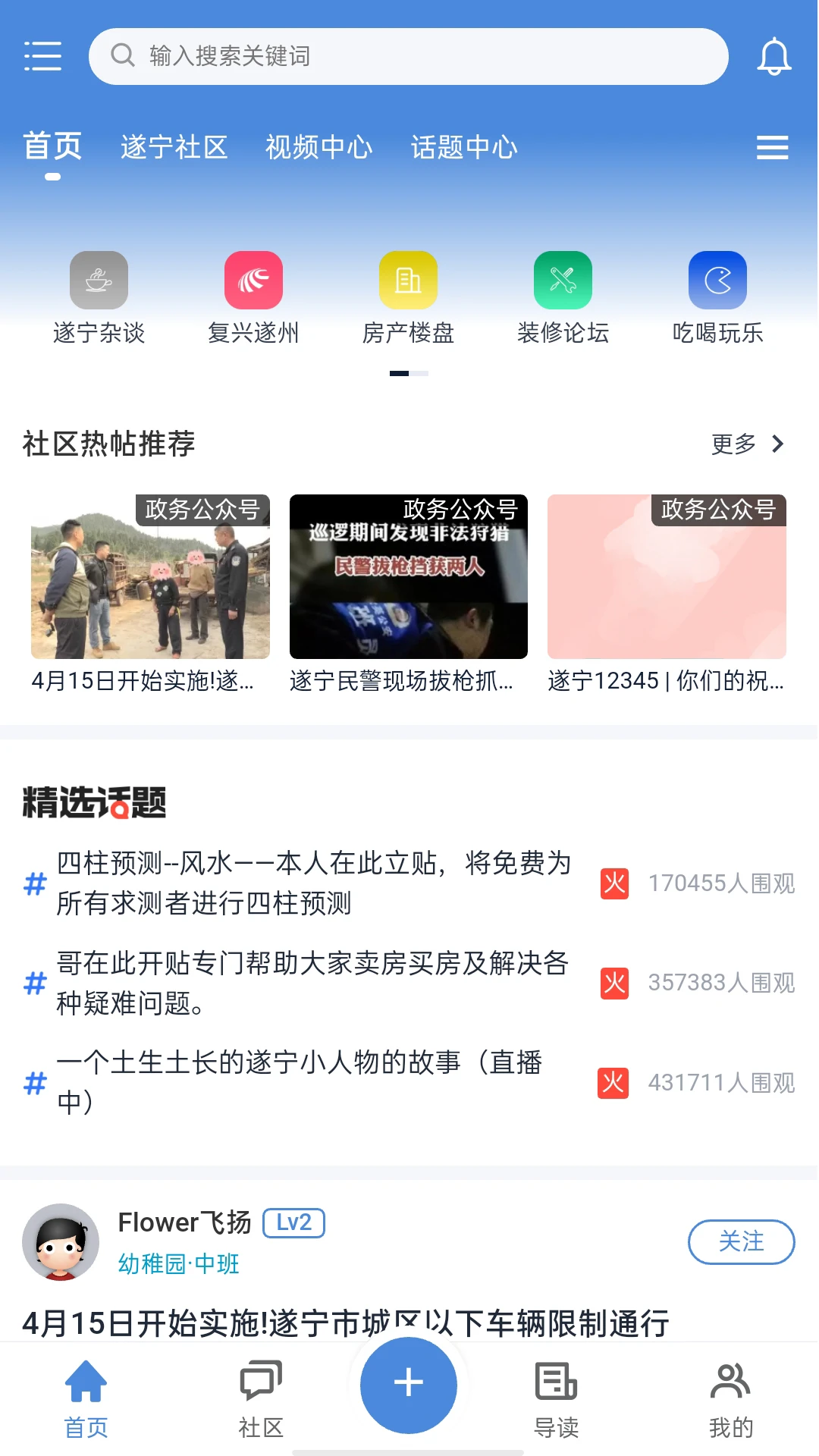Tap the blue plus compose button
This screenshot has height=1456, width=819.
408,1385
